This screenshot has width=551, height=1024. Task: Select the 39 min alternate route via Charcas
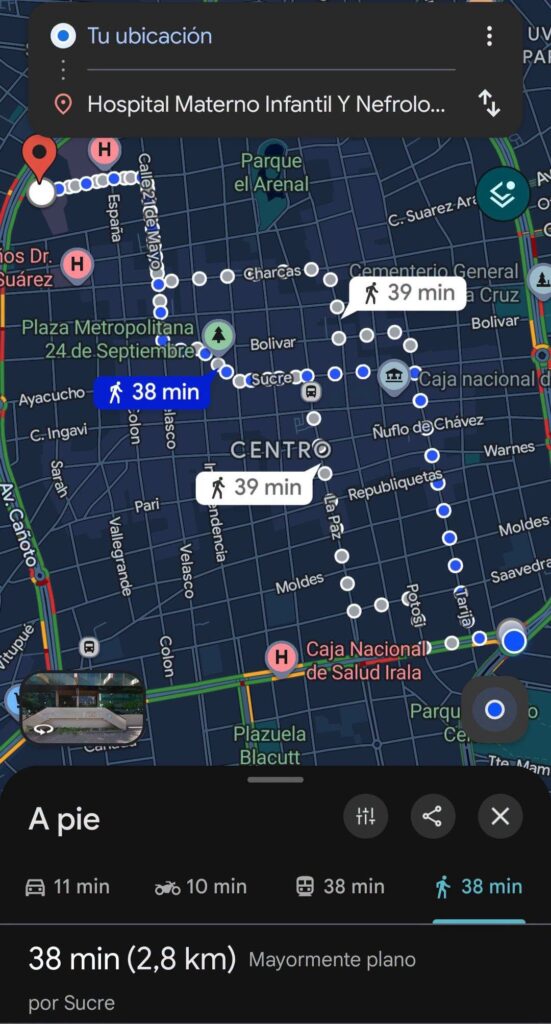point(407,293)
